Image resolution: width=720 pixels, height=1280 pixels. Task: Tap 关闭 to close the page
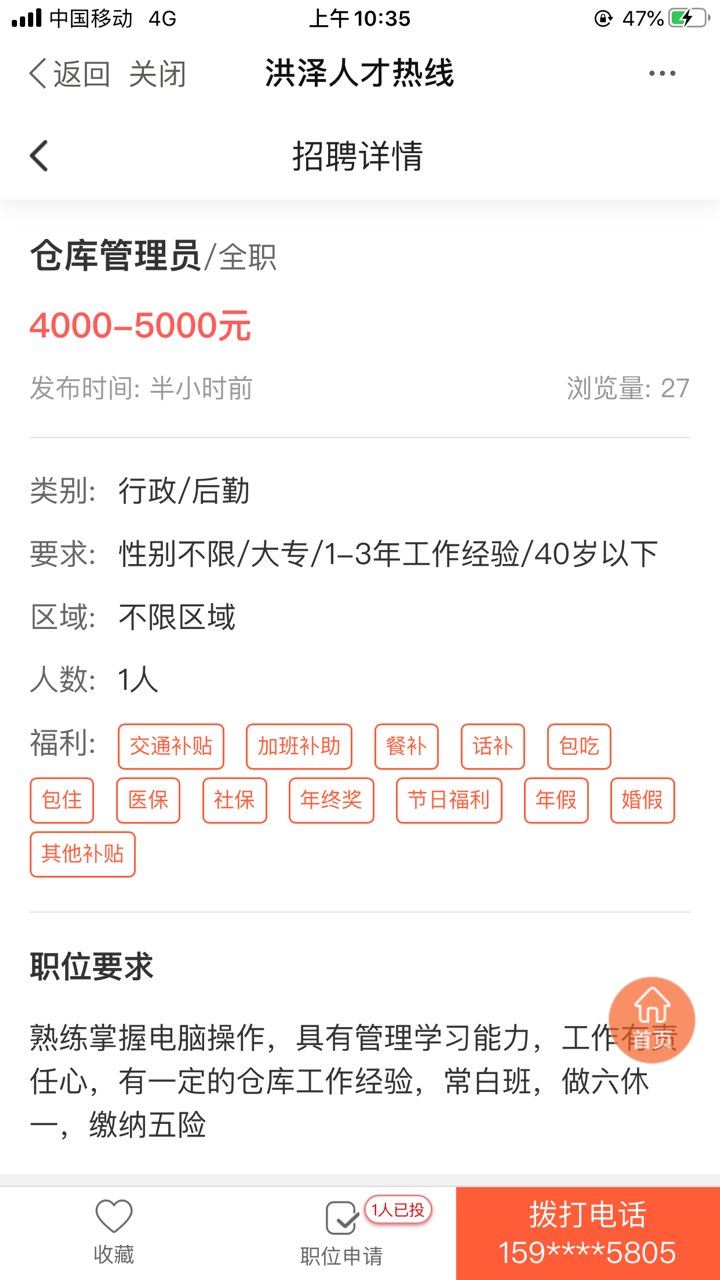(x=157, y=74)
